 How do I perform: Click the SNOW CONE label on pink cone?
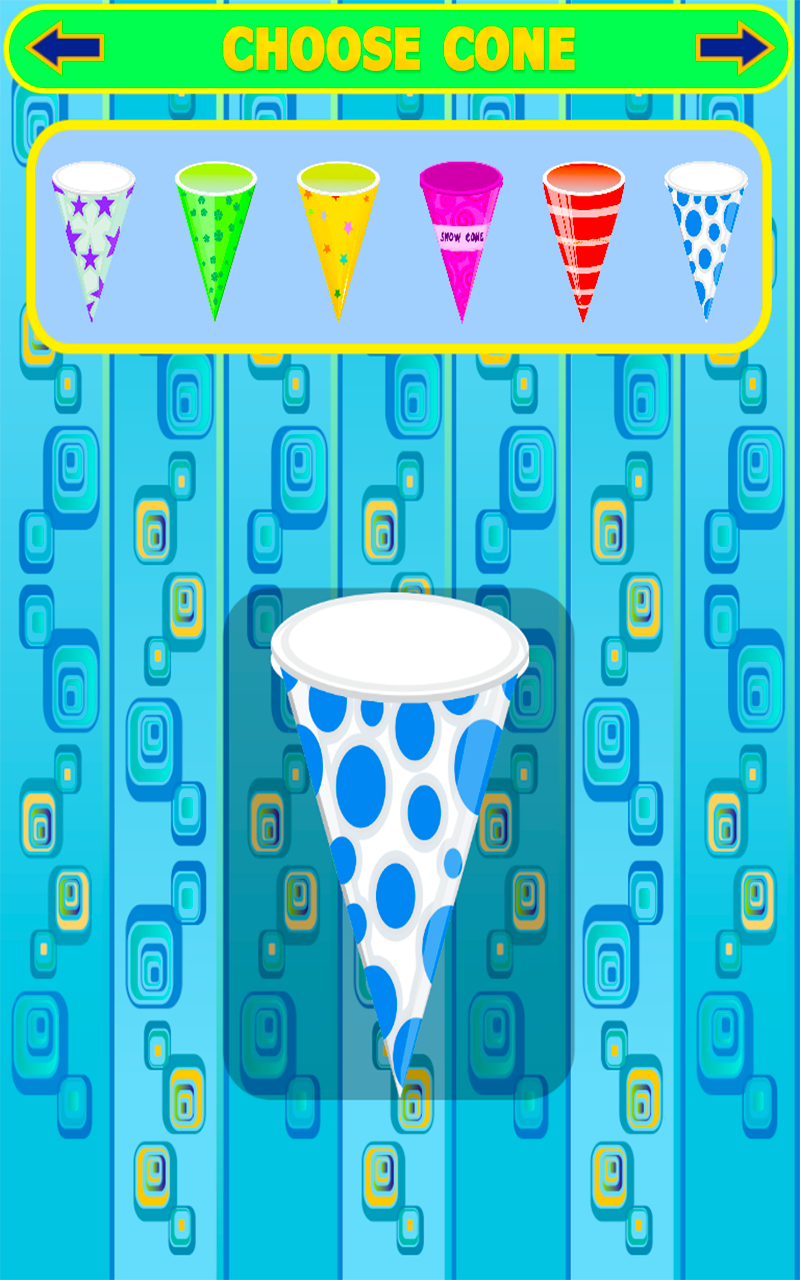click(x=462, y=237)
